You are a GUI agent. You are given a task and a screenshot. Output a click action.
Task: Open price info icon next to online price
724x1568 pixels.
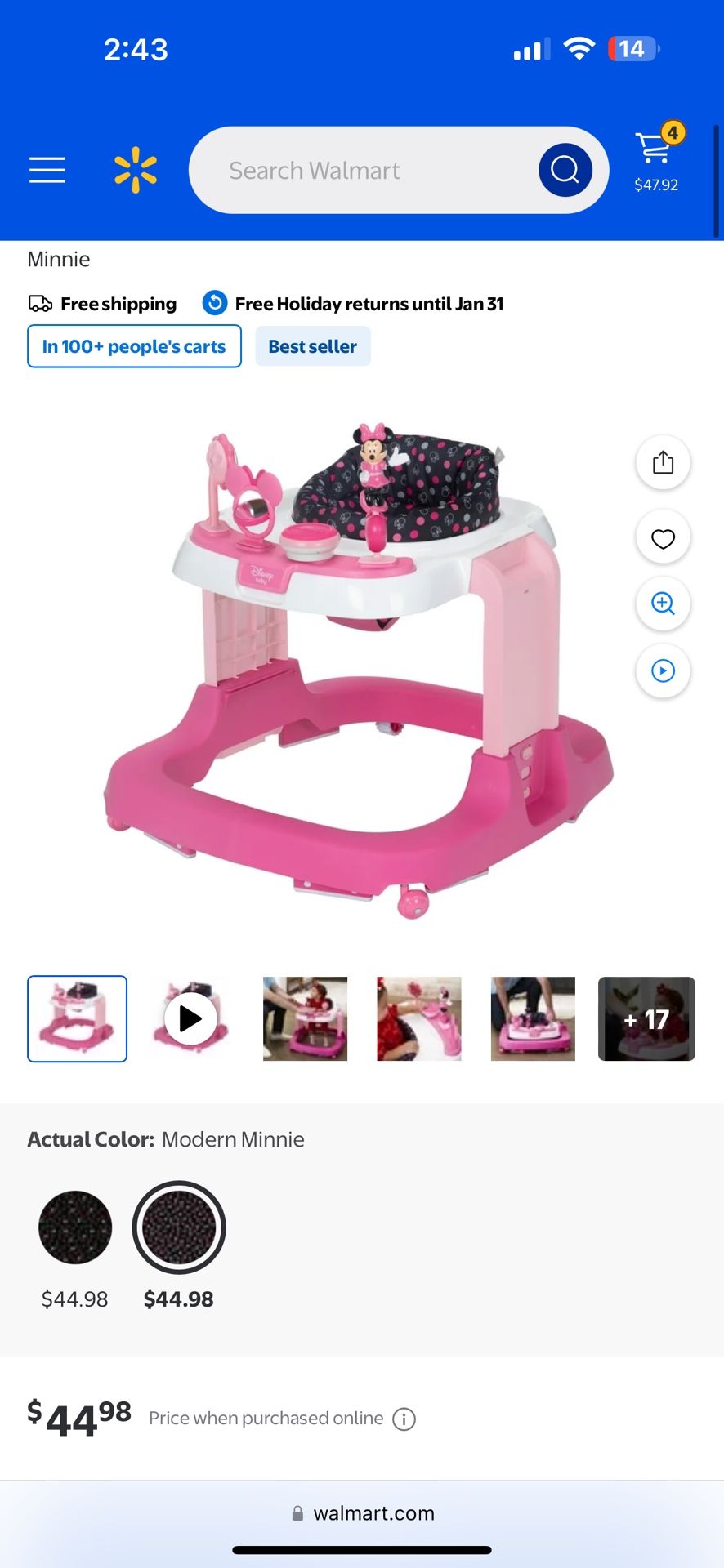(x=404, y=1419)
